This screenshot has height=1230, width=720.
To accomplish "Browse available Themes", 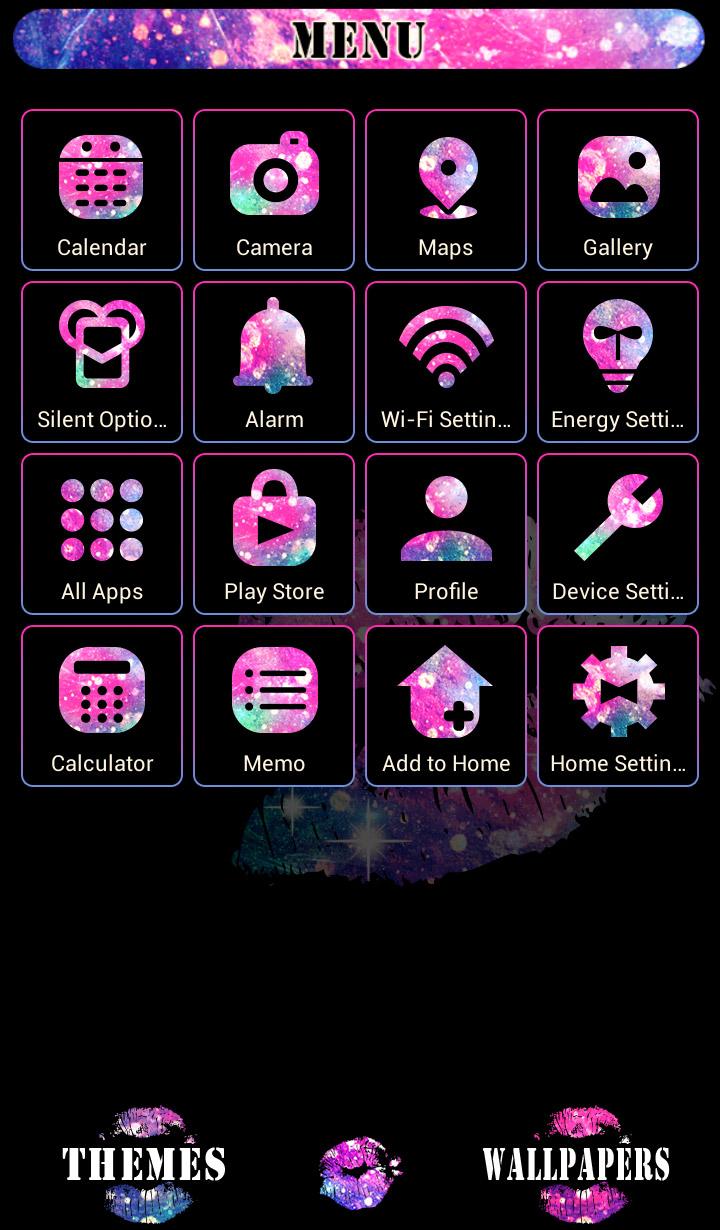I will coord(145,1163).
